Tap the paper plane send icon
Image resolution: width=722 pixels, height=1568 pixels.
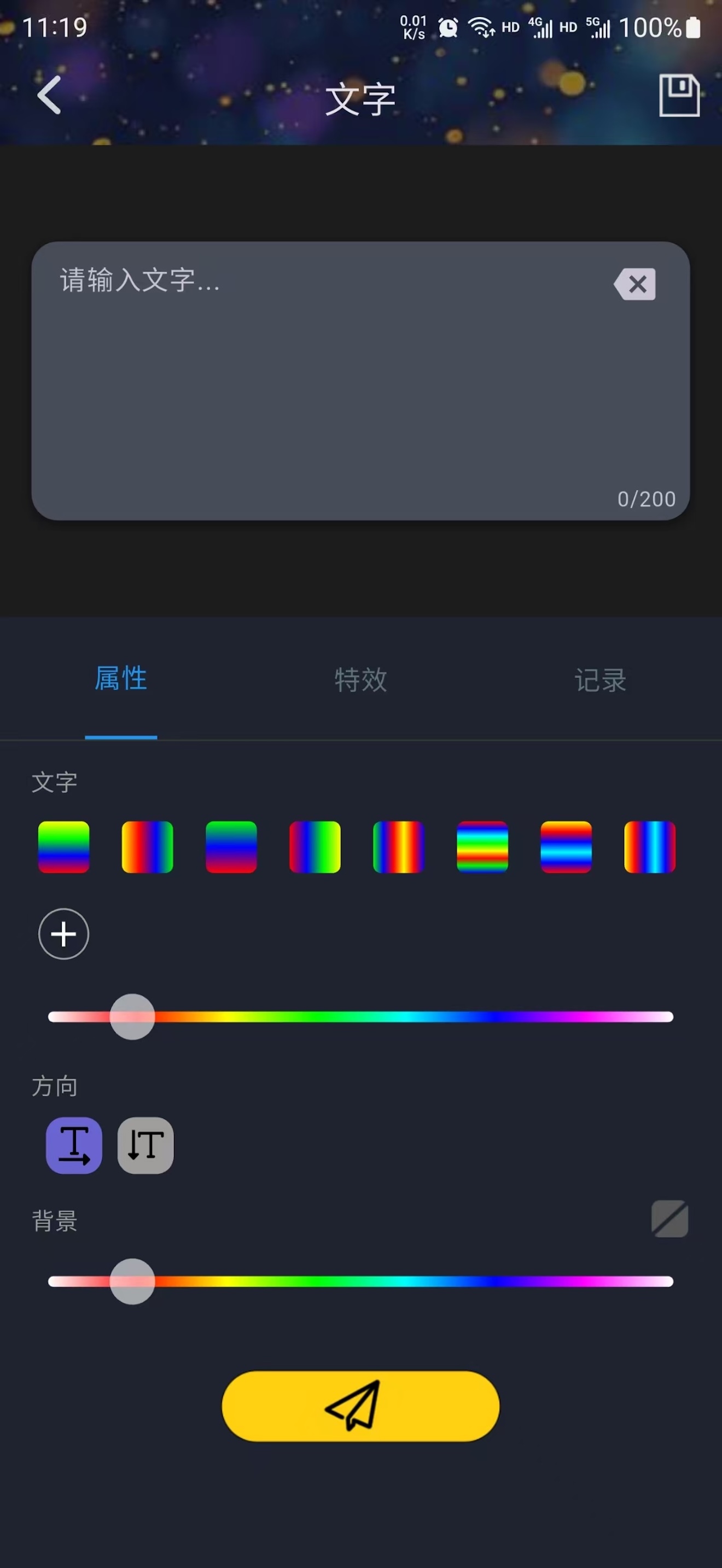(360, 1406)
